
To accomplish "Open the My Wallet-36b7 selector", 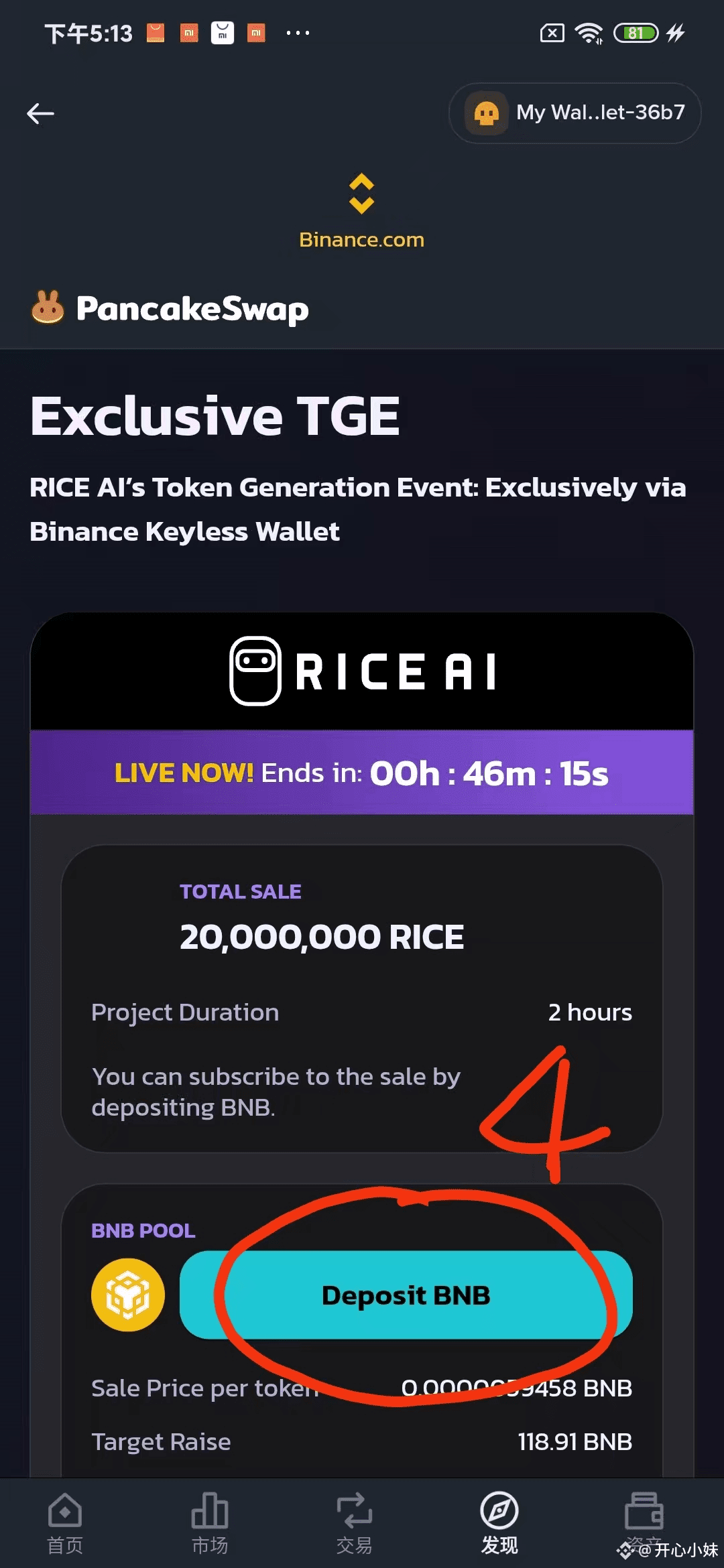I will [x=575, y=113].
